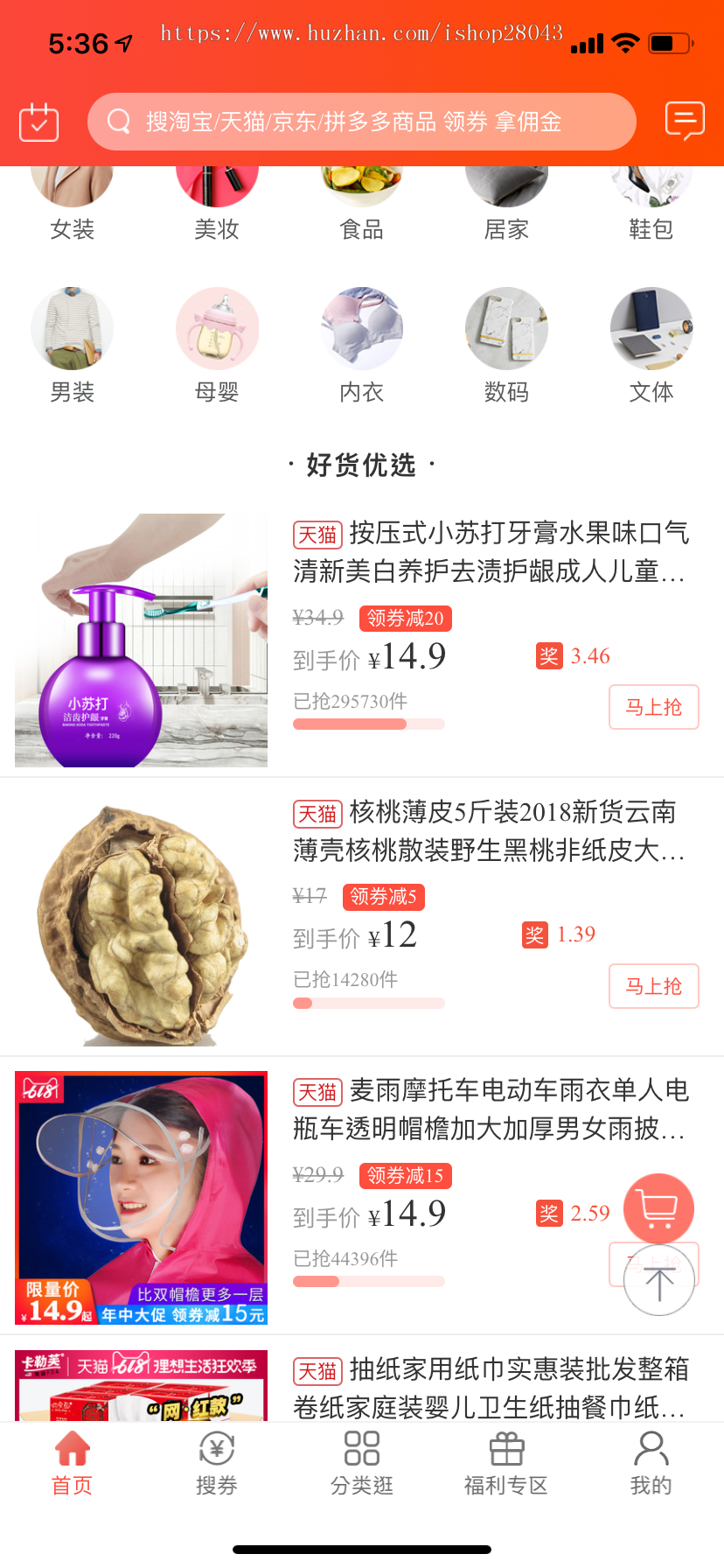
Task: Tap the 领券减20 coupon label
Action: click(406, 619)
